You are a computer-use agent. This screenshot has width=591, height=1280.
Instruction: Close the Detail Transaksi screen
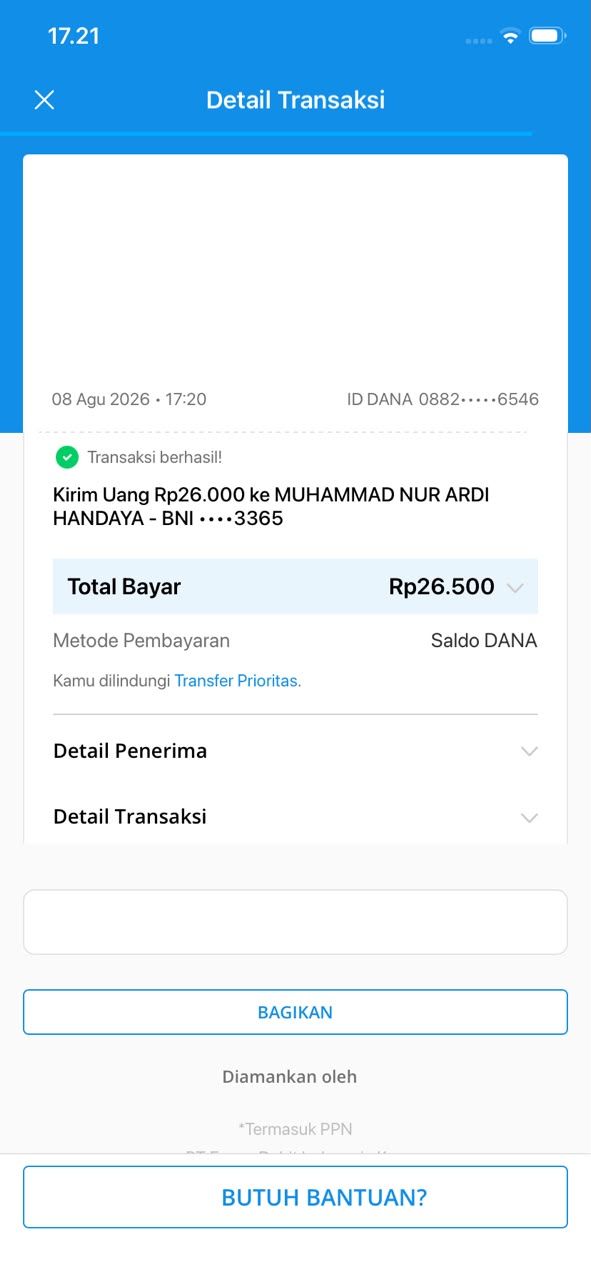click(44, 100)
